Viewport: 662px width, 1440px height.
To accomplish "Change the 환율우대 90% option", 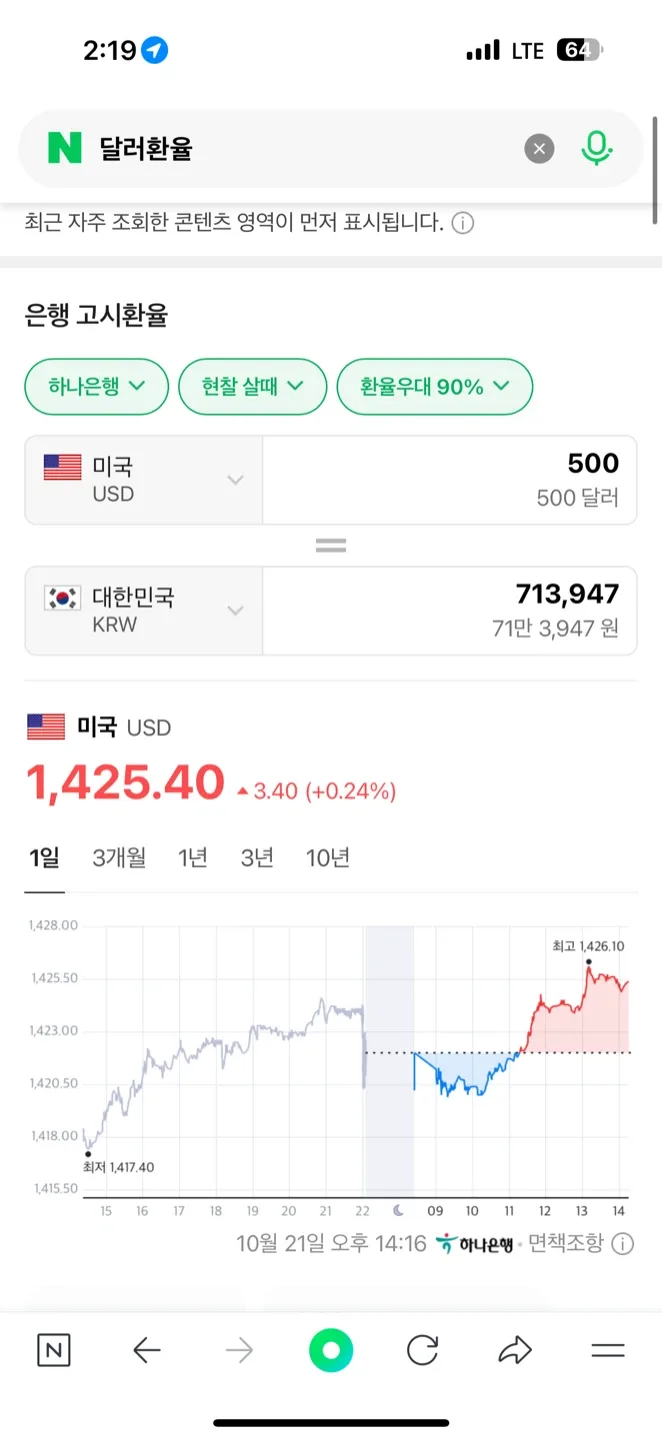I will pos(434,386).
